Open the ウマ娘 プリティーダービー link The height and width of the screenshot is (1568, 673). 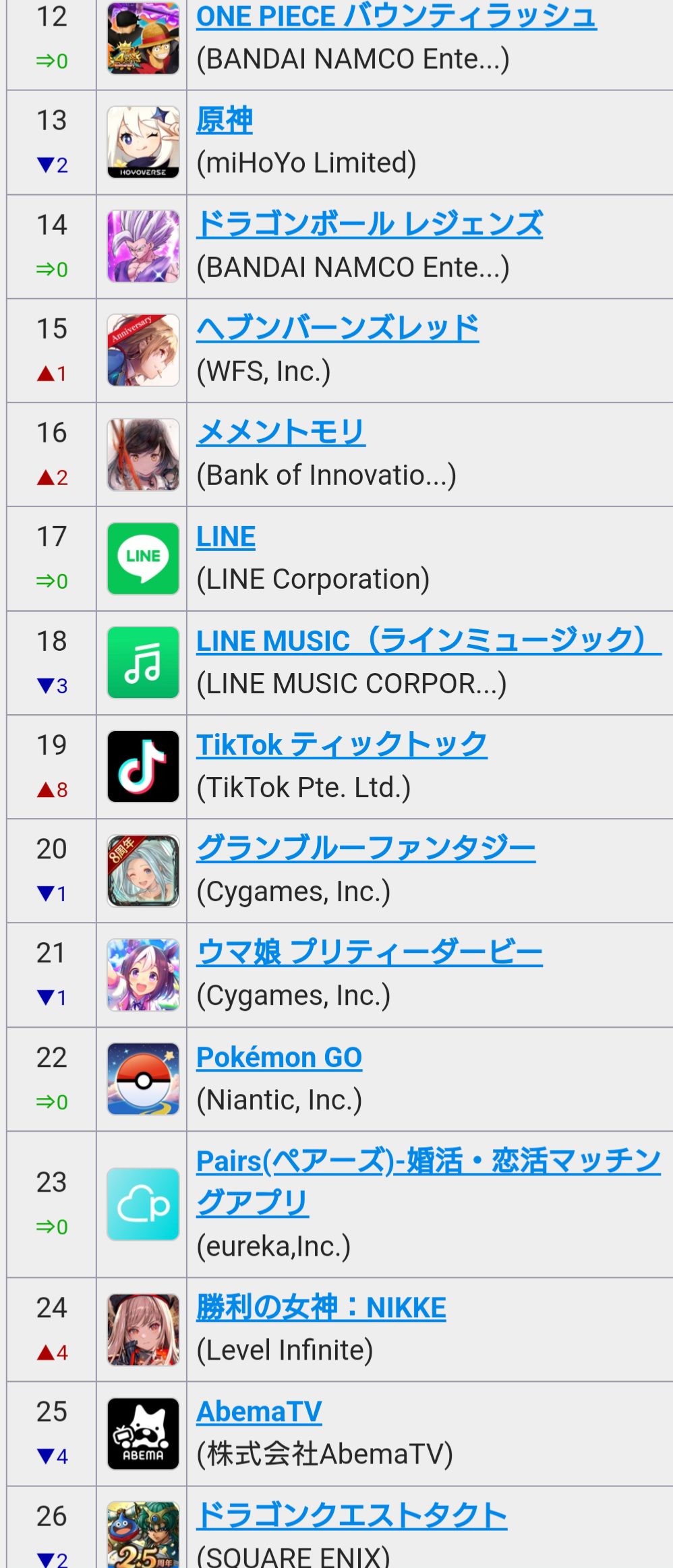click(x=369, y=952)
